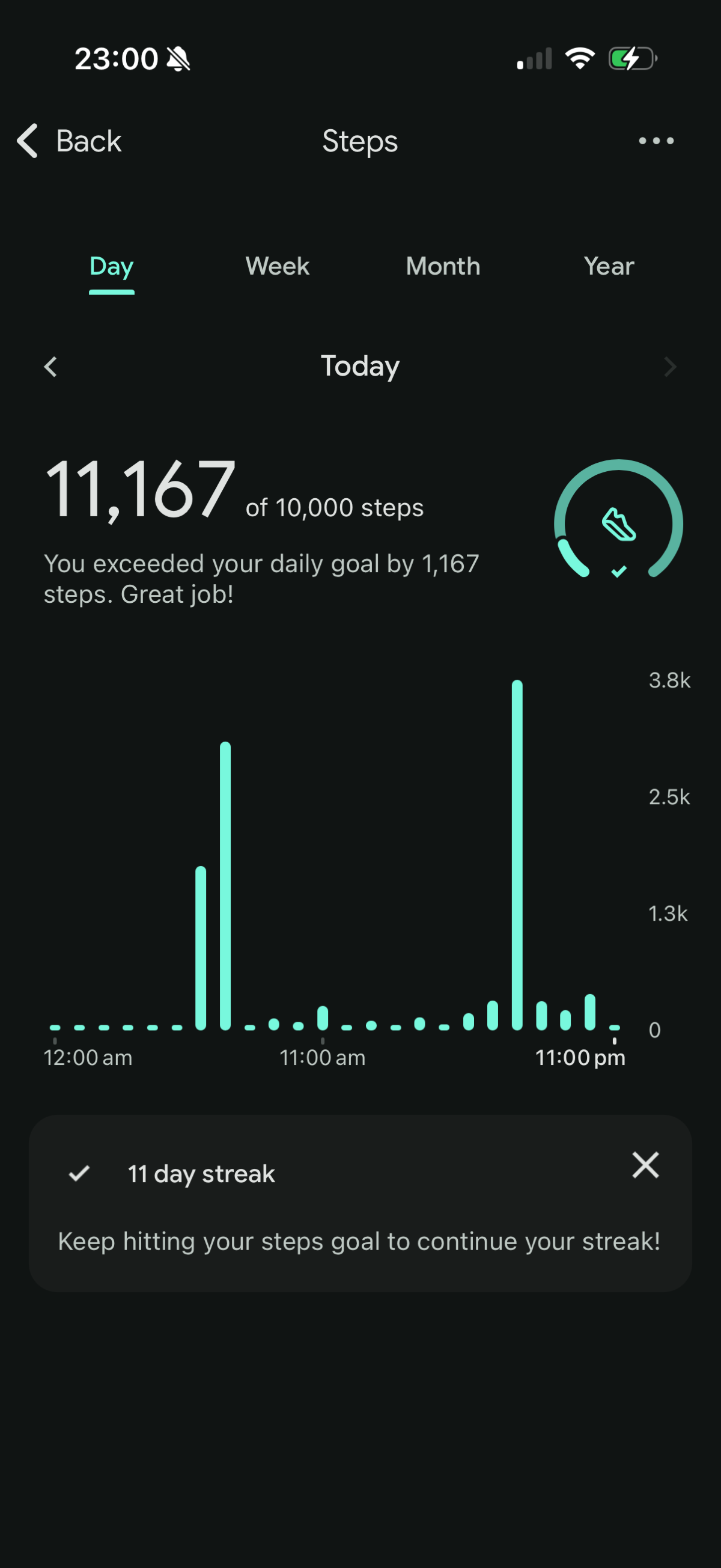Select the Day tab
Image resolution: width=721 pixels, height=1568 pixels.
click(x=111, y=267)
